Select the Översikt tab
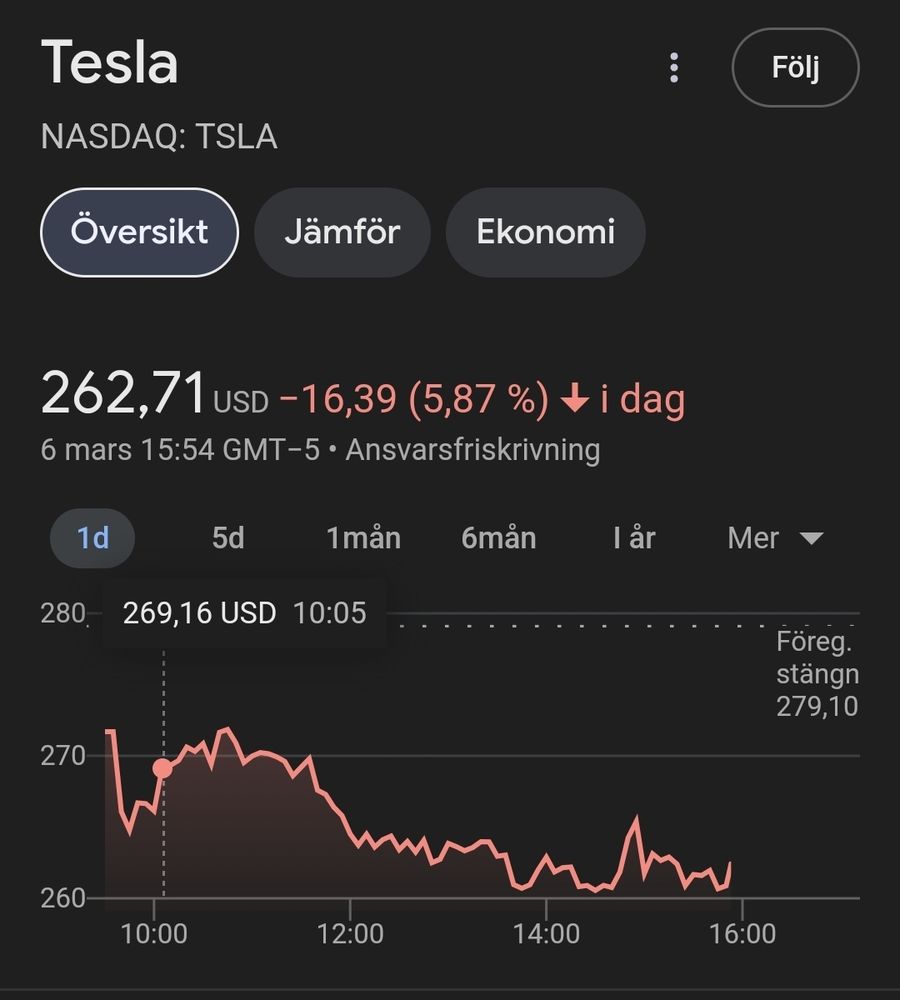 point(138,231)
